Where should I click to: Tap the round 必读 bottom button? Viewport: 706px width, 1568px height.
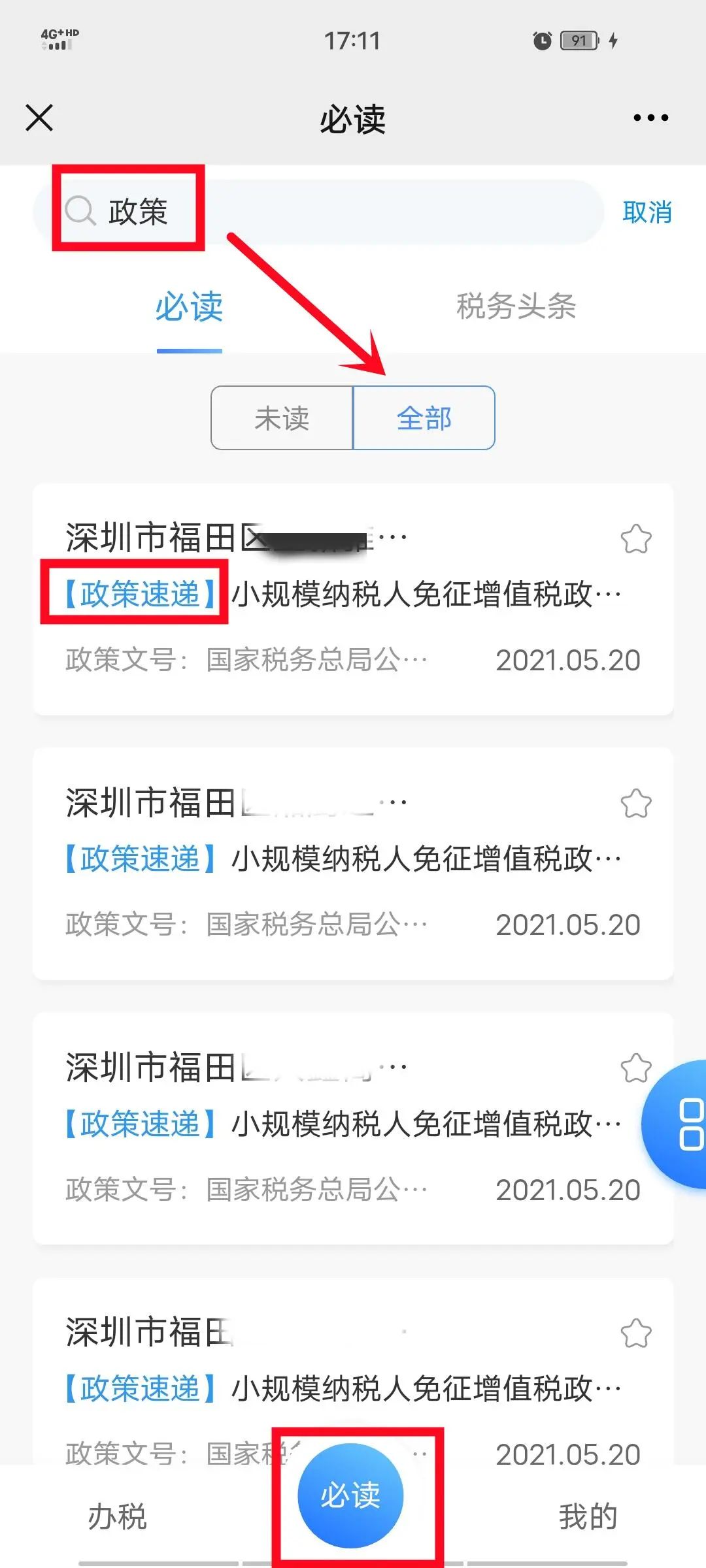tap(350, 1495)
